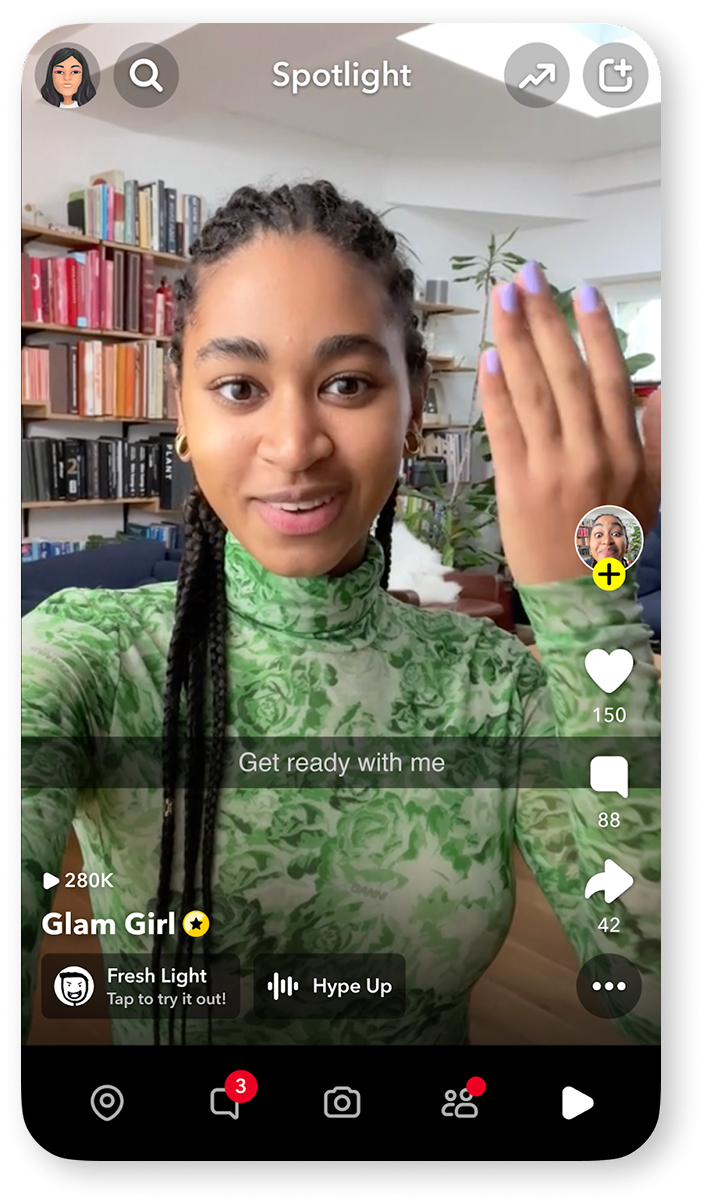The image size is (706, 1204).
Task: Select the Spotlight play tab
Action: coord(577,1103)
